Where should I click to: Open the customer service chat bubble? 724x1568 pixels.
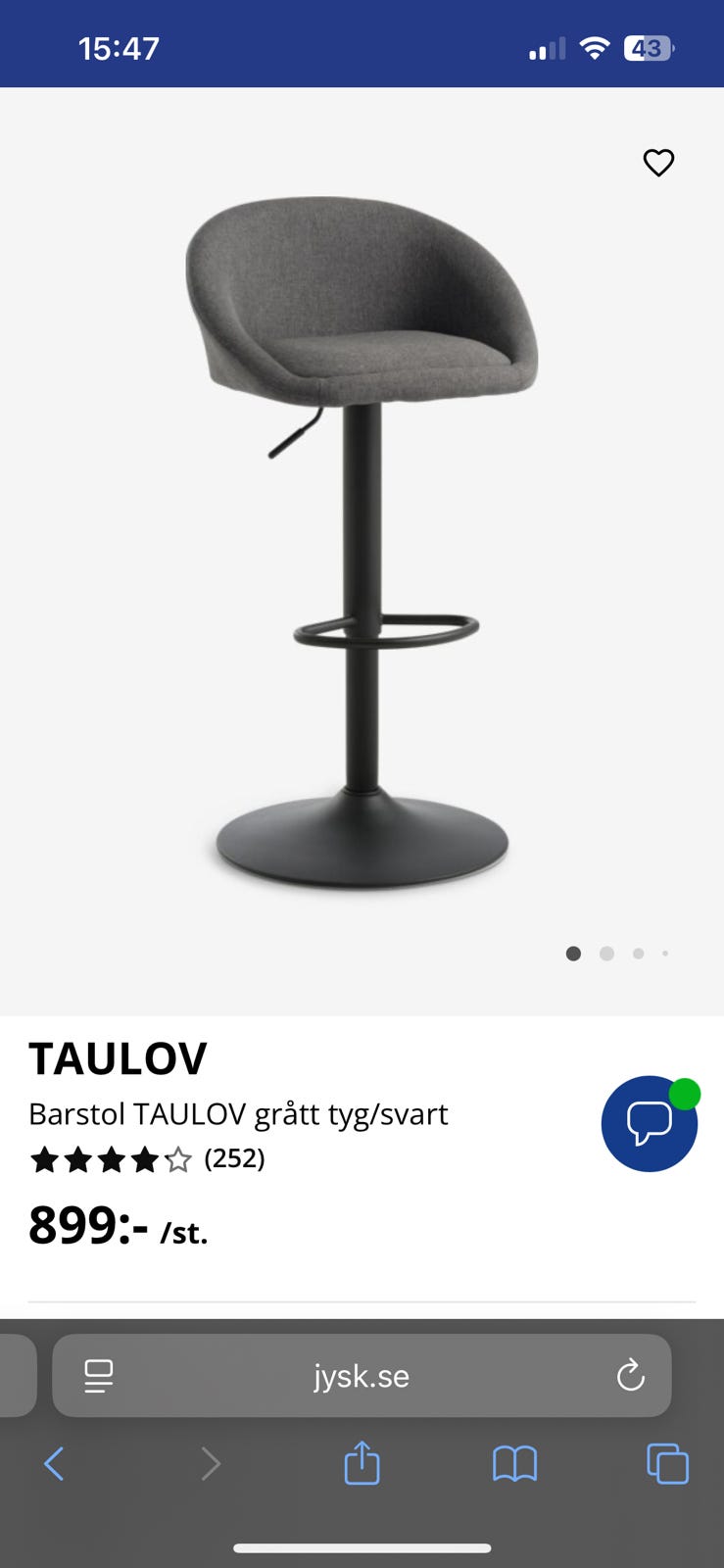650,1124
